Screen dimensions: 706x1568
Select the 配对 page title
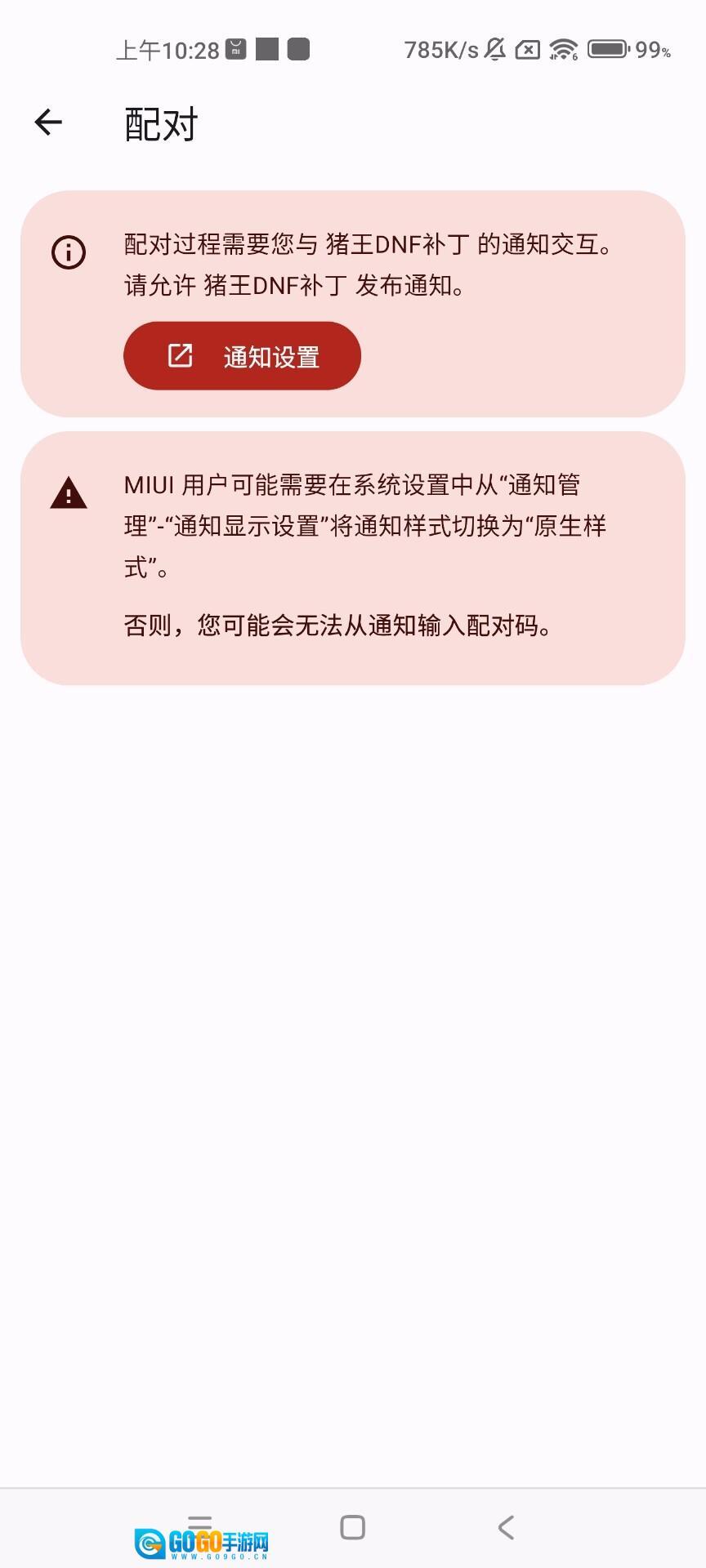pos(158,124)
